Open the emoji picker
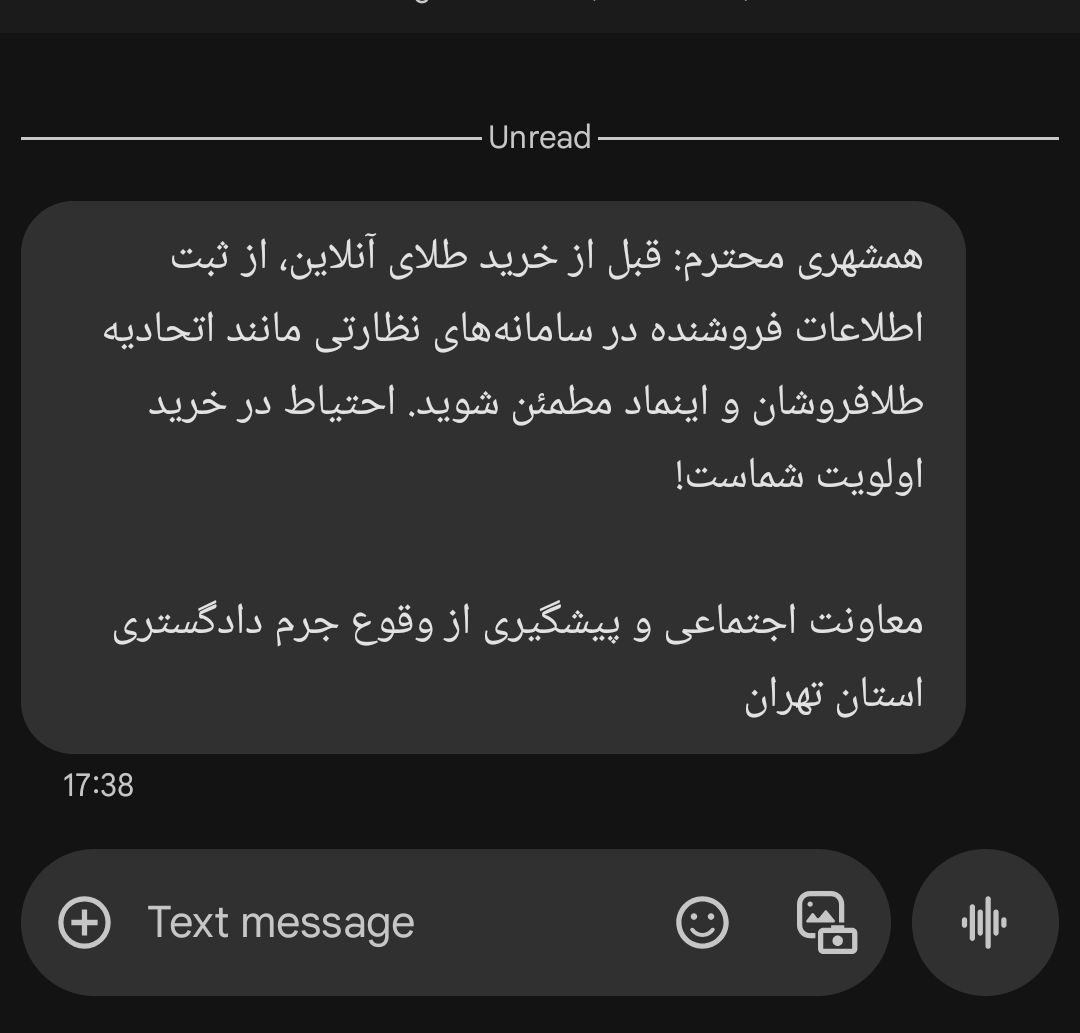1080x1033 pixels. pos(702,922)
